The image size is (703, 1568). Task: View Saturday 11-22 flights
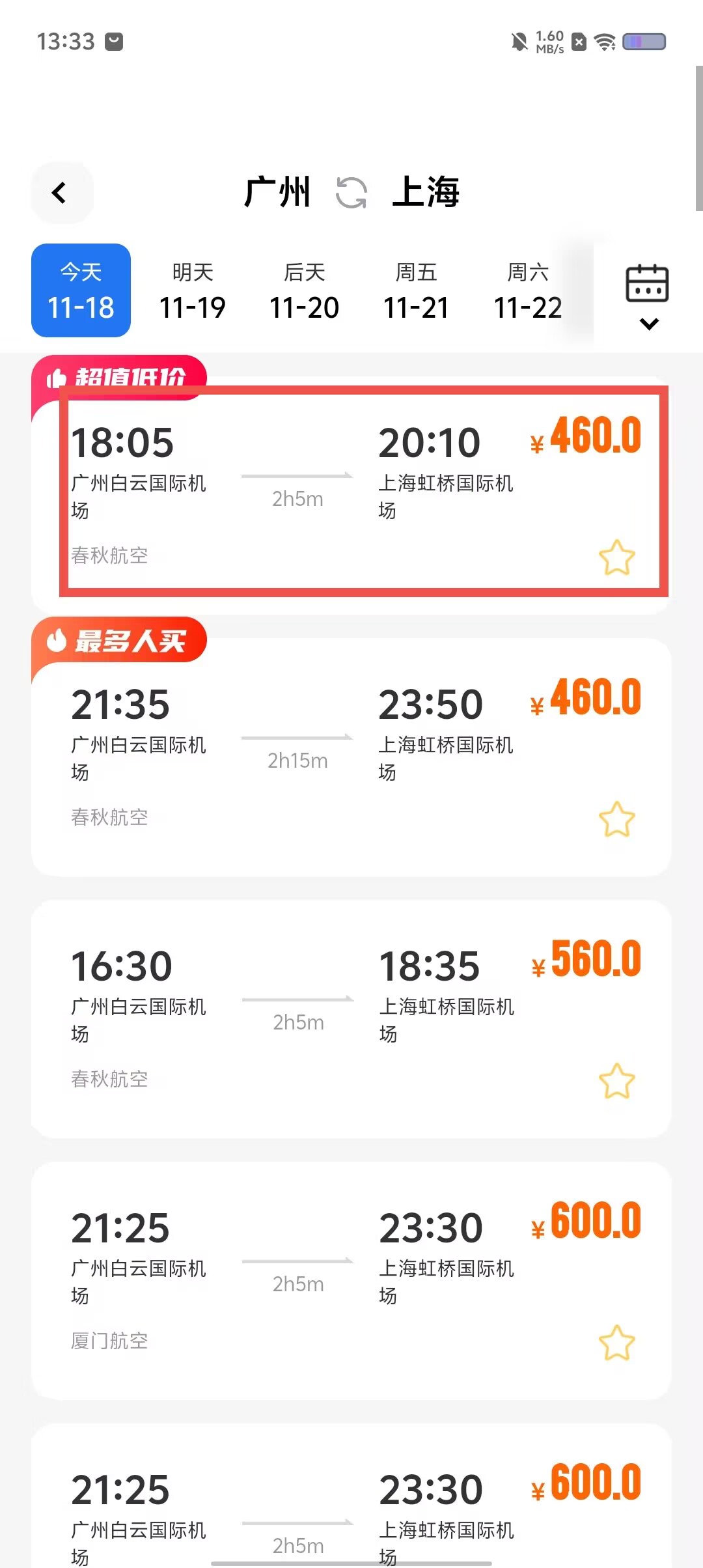click(x=527, y=290)
